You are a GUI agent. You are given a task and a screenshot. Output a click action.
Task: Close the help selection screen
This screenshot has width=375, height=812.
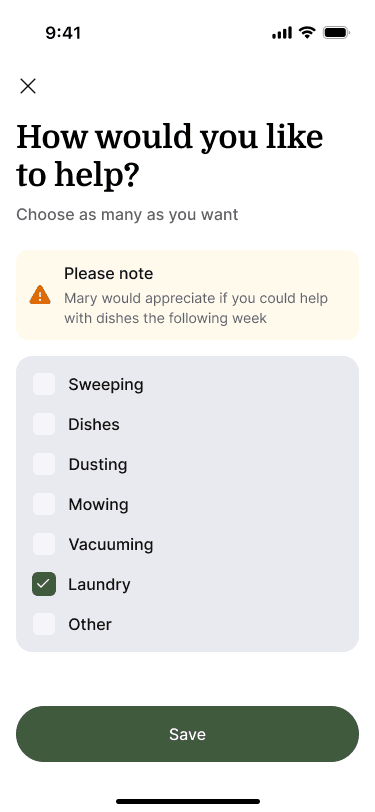[28, 86]
